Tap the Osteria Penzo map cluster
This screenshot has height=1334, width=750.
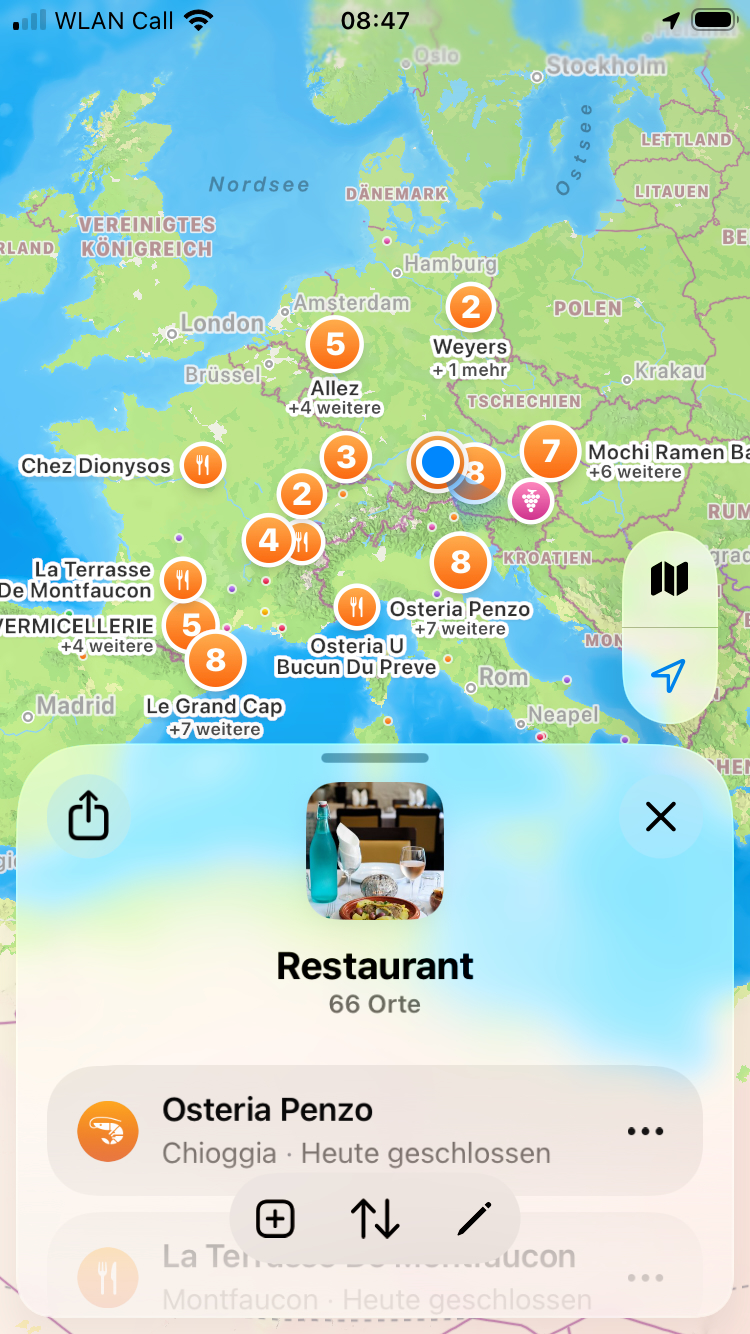(x=460, y=563)
